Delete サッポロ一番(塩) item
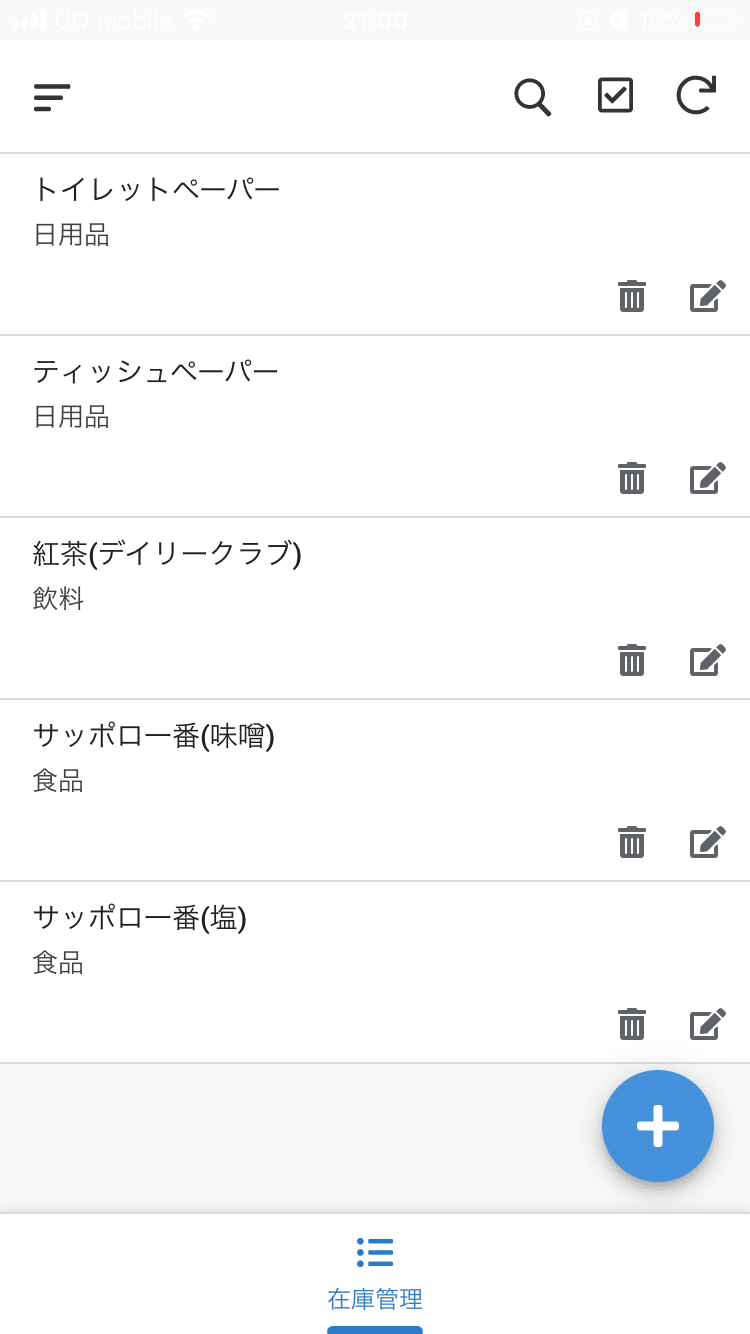The width and height of the screenshot is (750, 1334). (631, 1025)
